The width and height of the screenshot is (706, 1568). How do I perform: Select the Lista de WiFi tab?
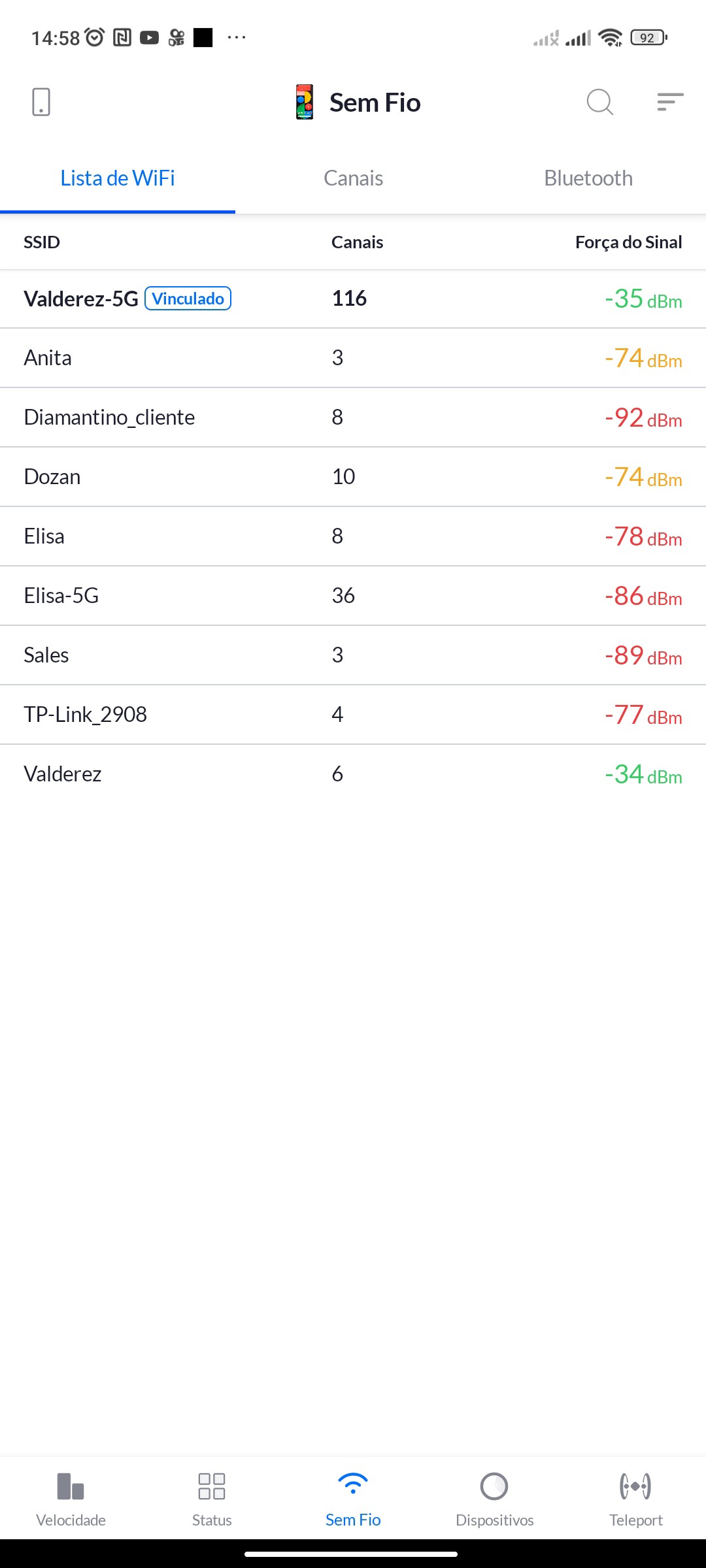[118, 178]
